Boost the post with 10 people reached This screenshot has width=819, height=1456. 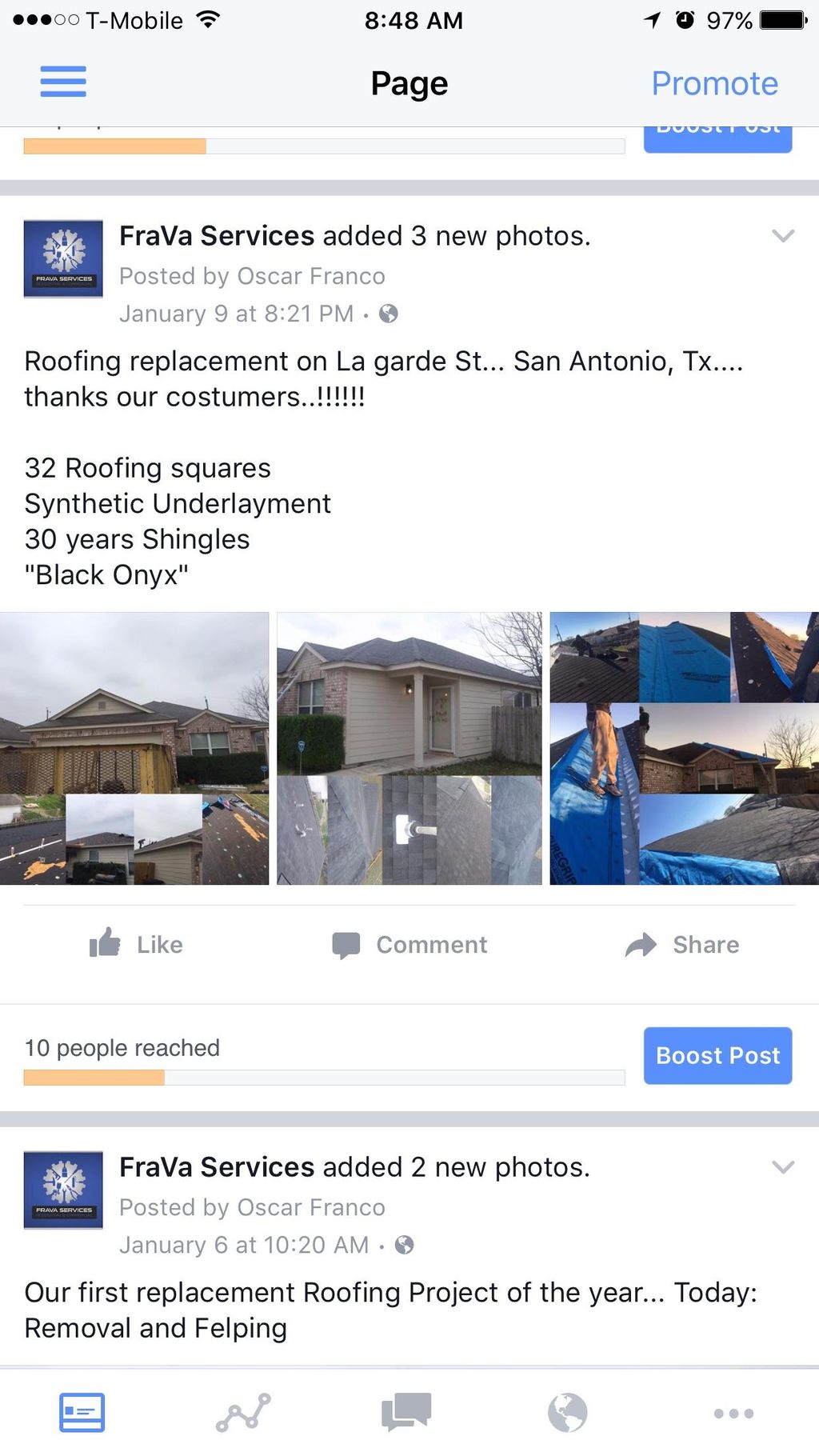[x=717, y=1056]
